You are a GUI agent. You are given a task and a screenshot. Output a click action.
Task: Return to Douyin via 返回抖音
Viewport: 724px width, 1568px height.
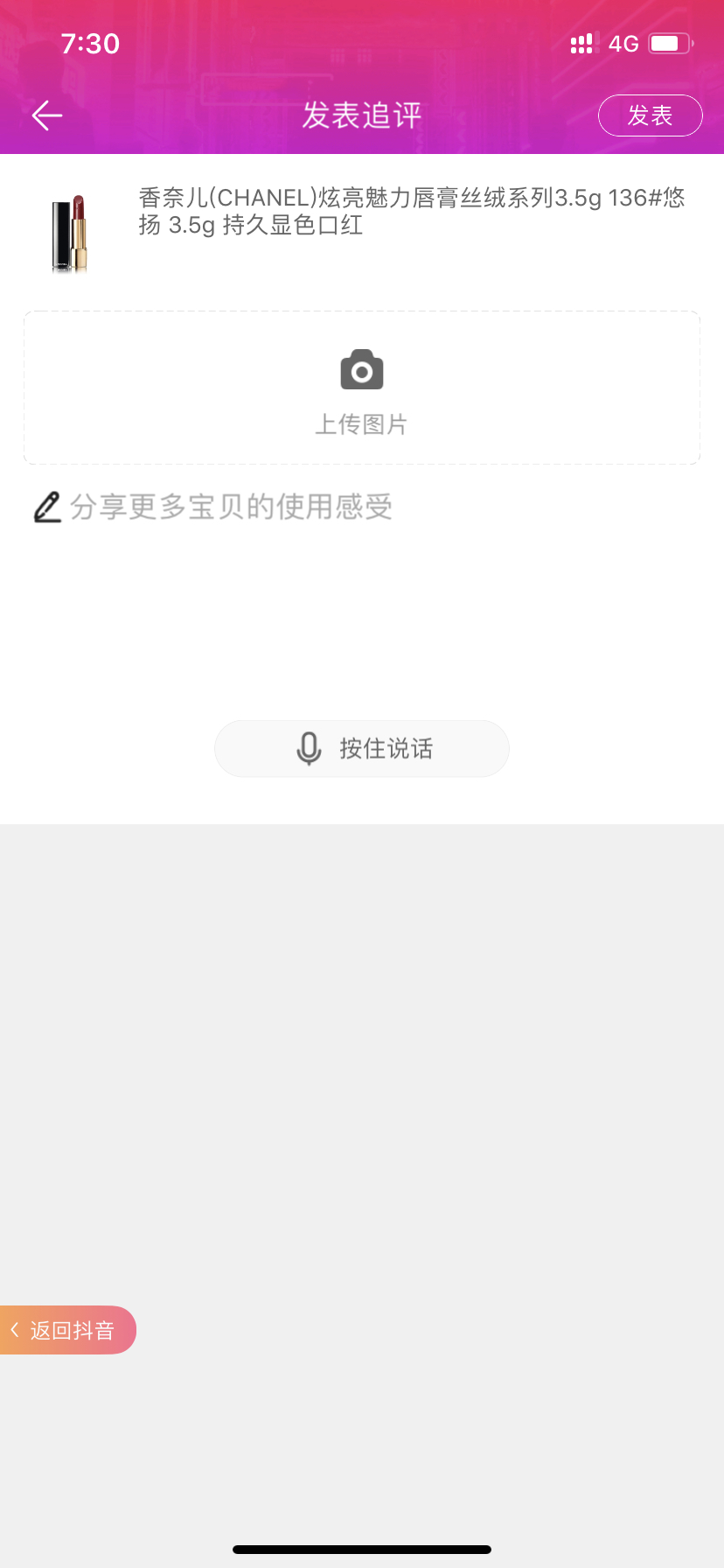click(68, 1330)
